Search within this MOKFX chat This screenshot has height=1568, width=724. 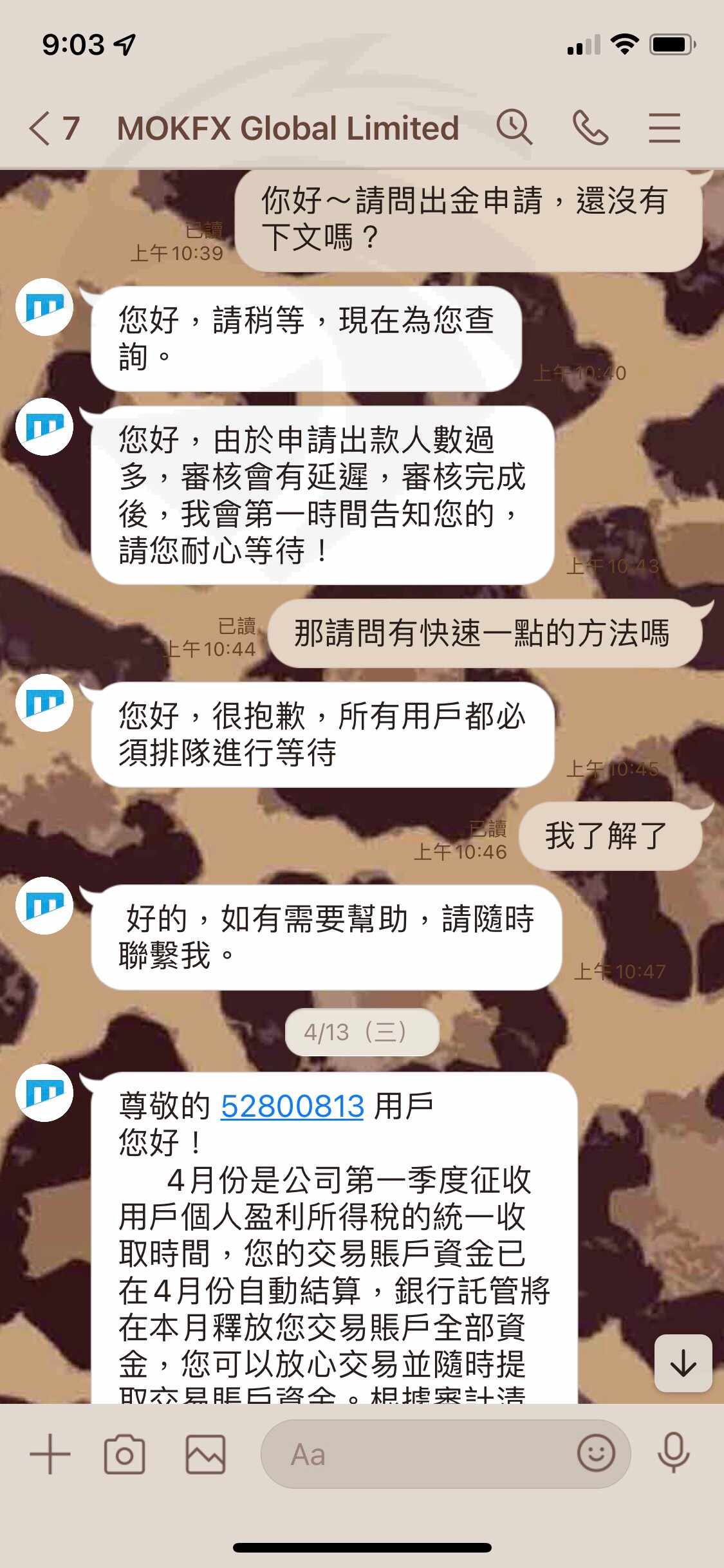514,127
